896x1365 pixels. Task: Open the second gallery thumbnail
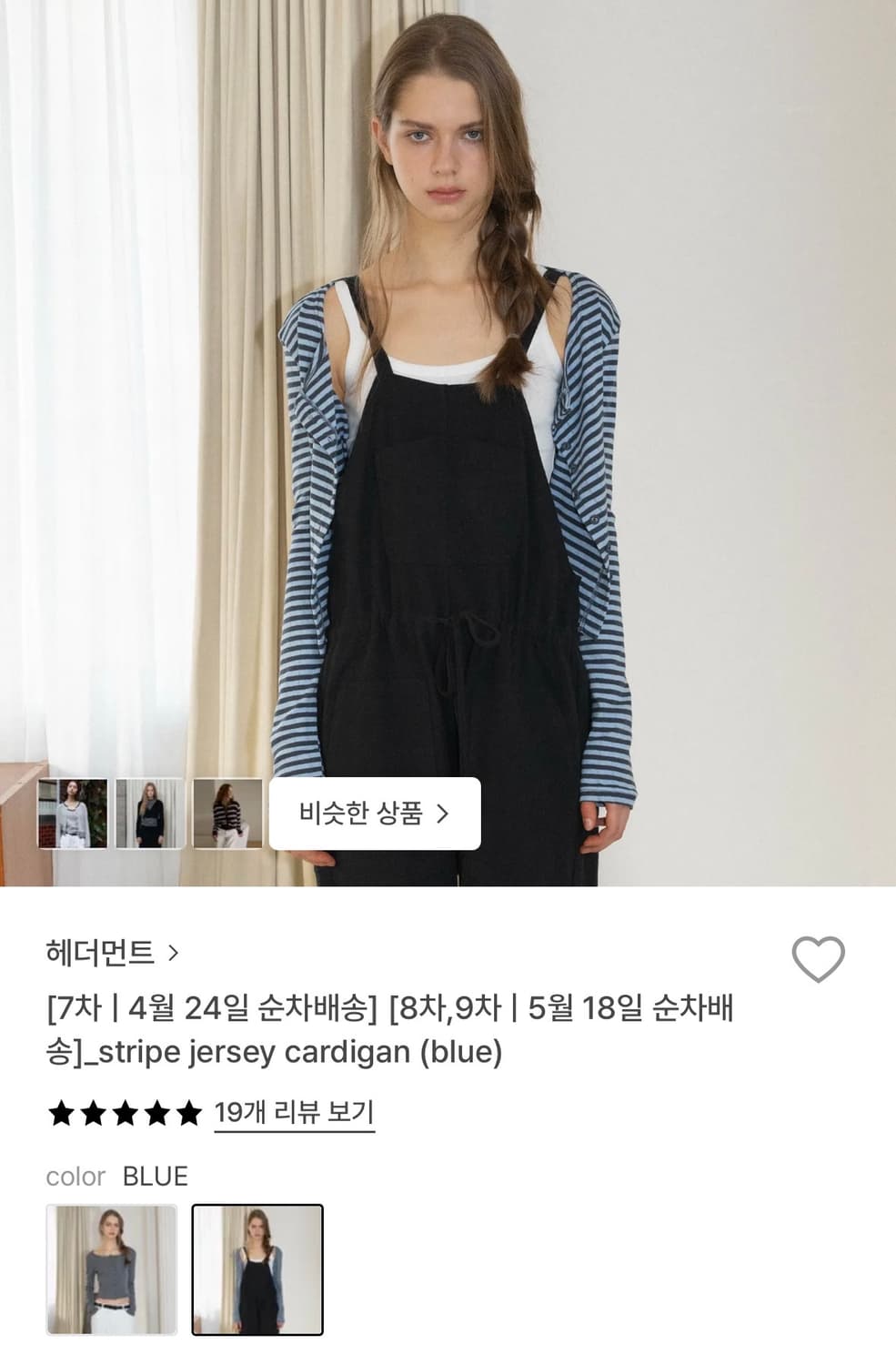coord(150,814)
